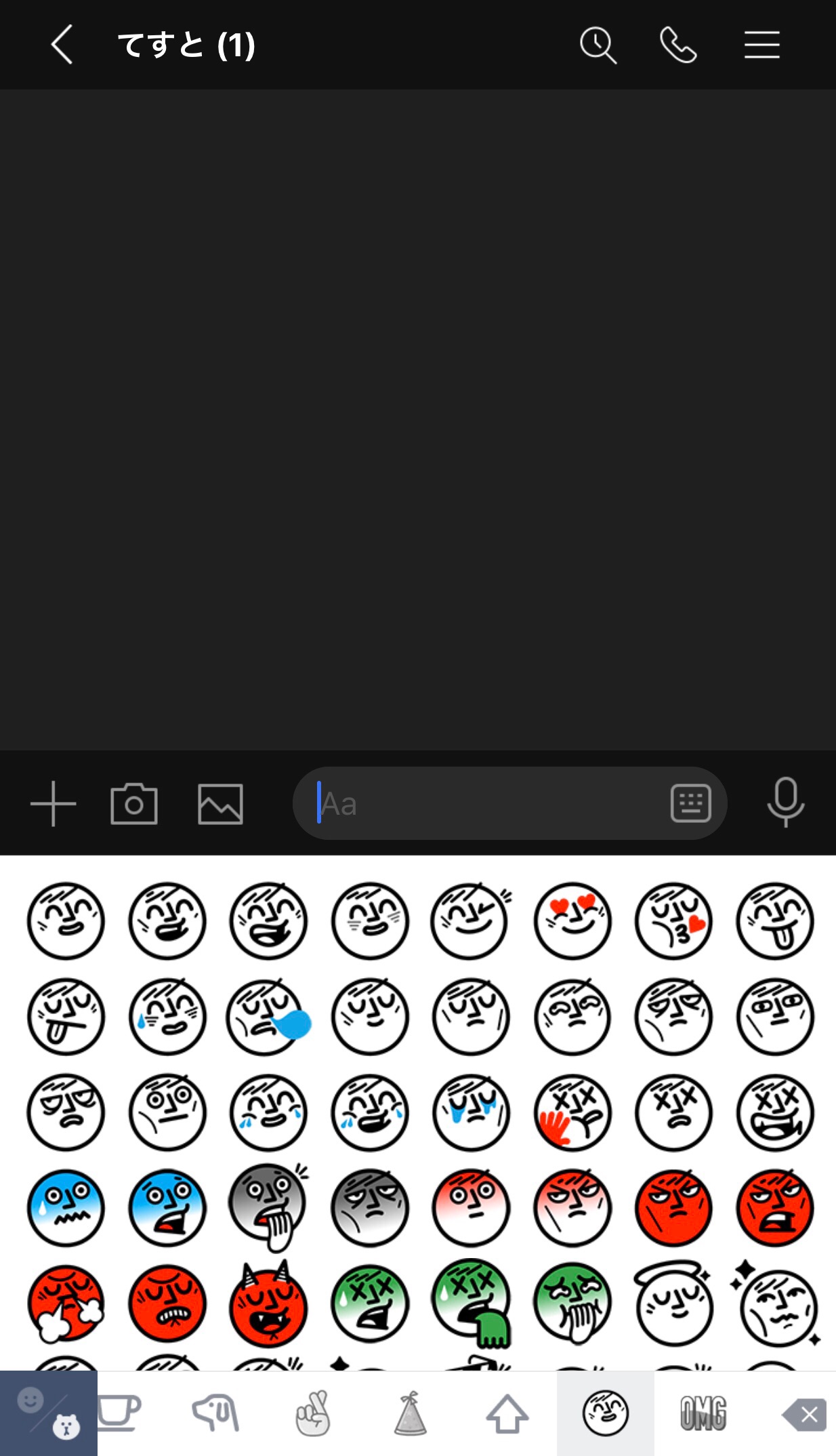Insert the red devil face emoji

click(268, 1304)
